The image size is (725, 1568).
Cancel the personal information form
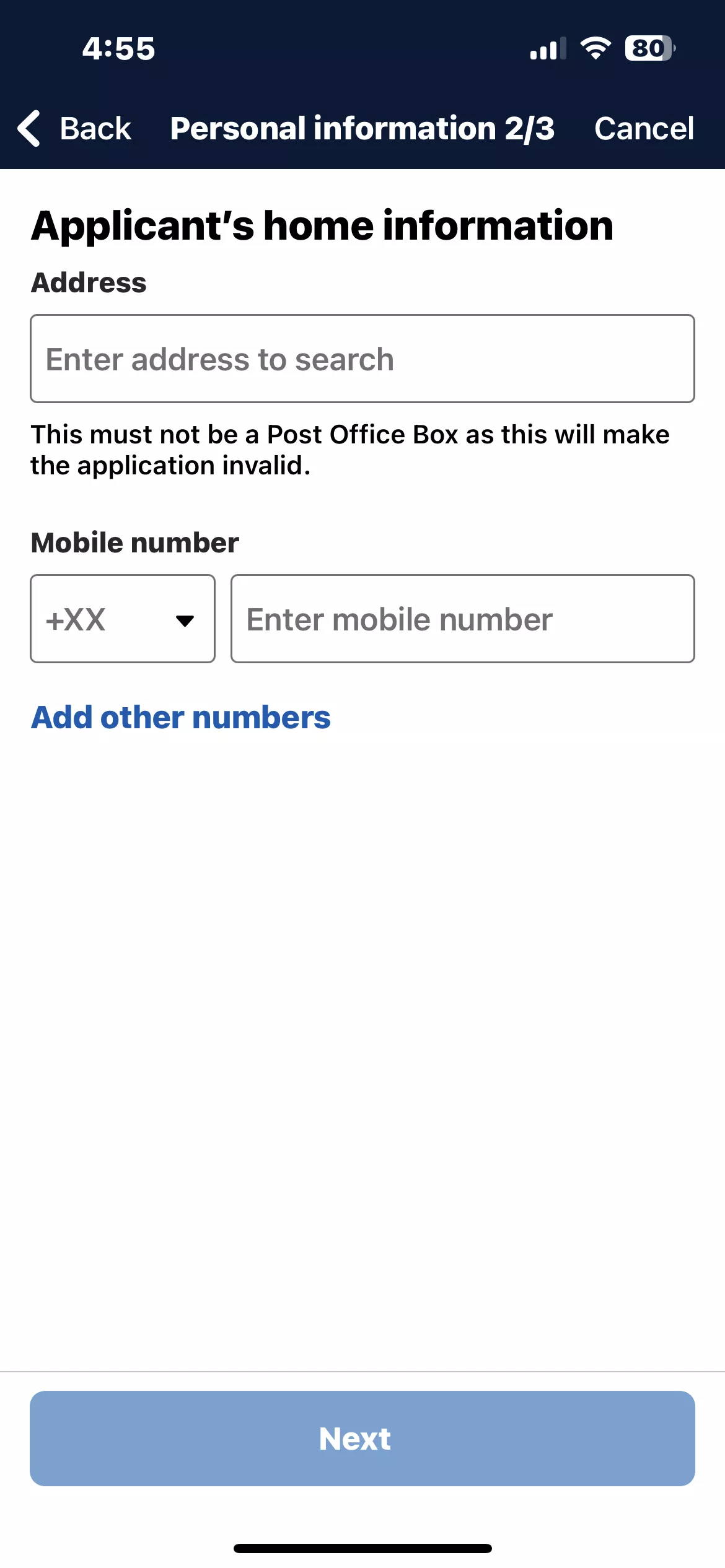(644, 129)
